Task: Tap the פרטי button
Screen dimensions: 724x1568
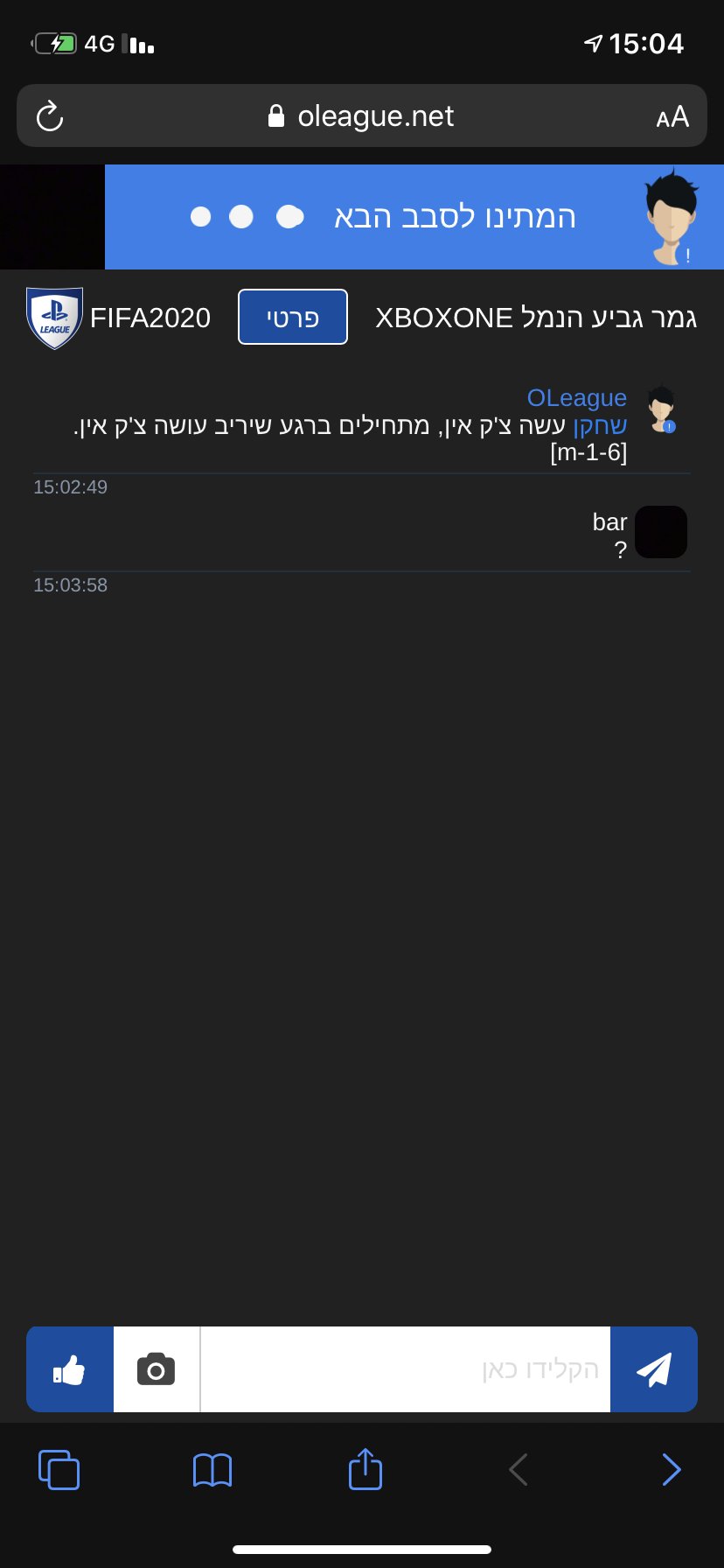Action: (293, 317)
